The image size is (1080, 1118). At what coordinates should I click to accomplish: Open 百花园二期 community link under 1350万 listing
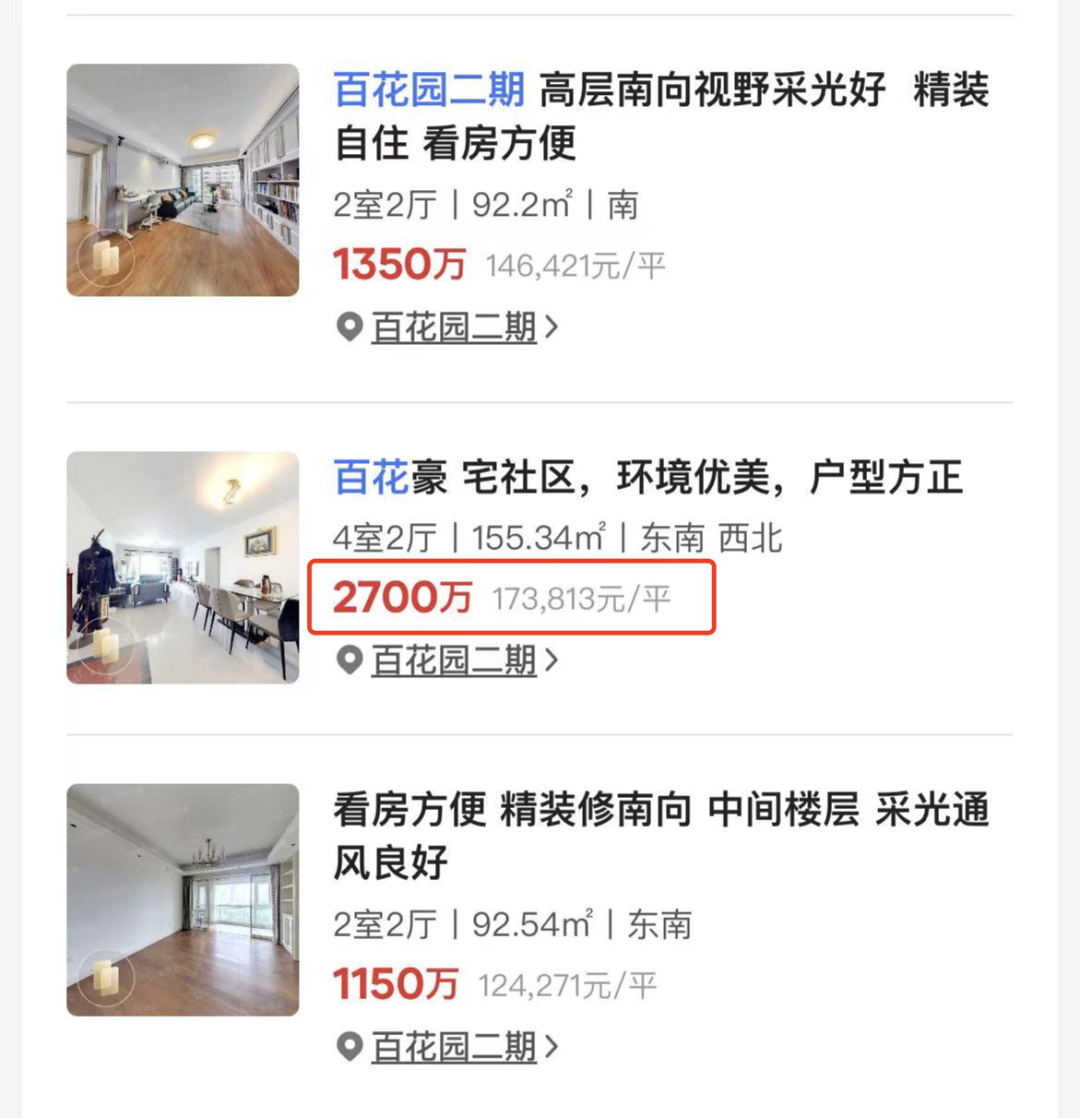[x=453, y=327]
